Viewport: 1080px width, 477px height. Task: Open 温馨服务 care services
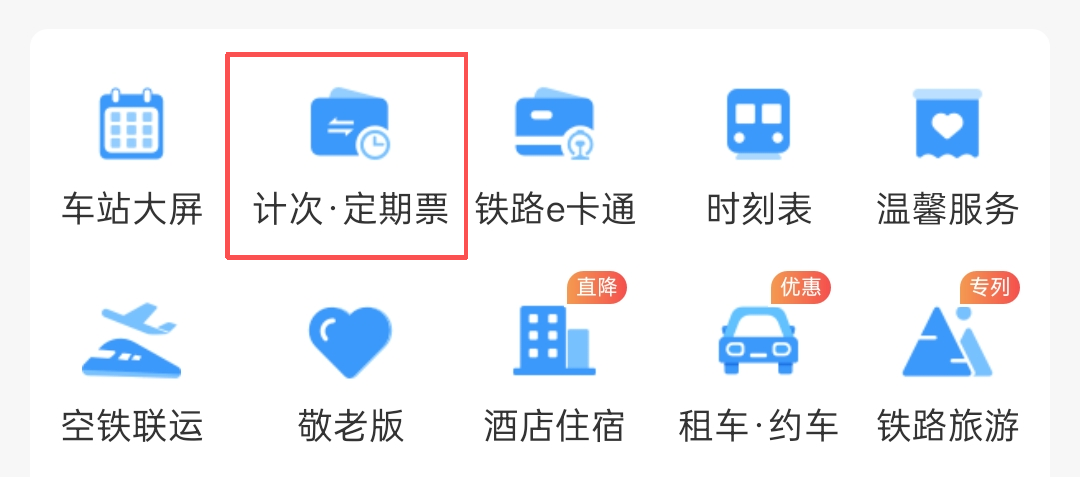coord(946,150)
